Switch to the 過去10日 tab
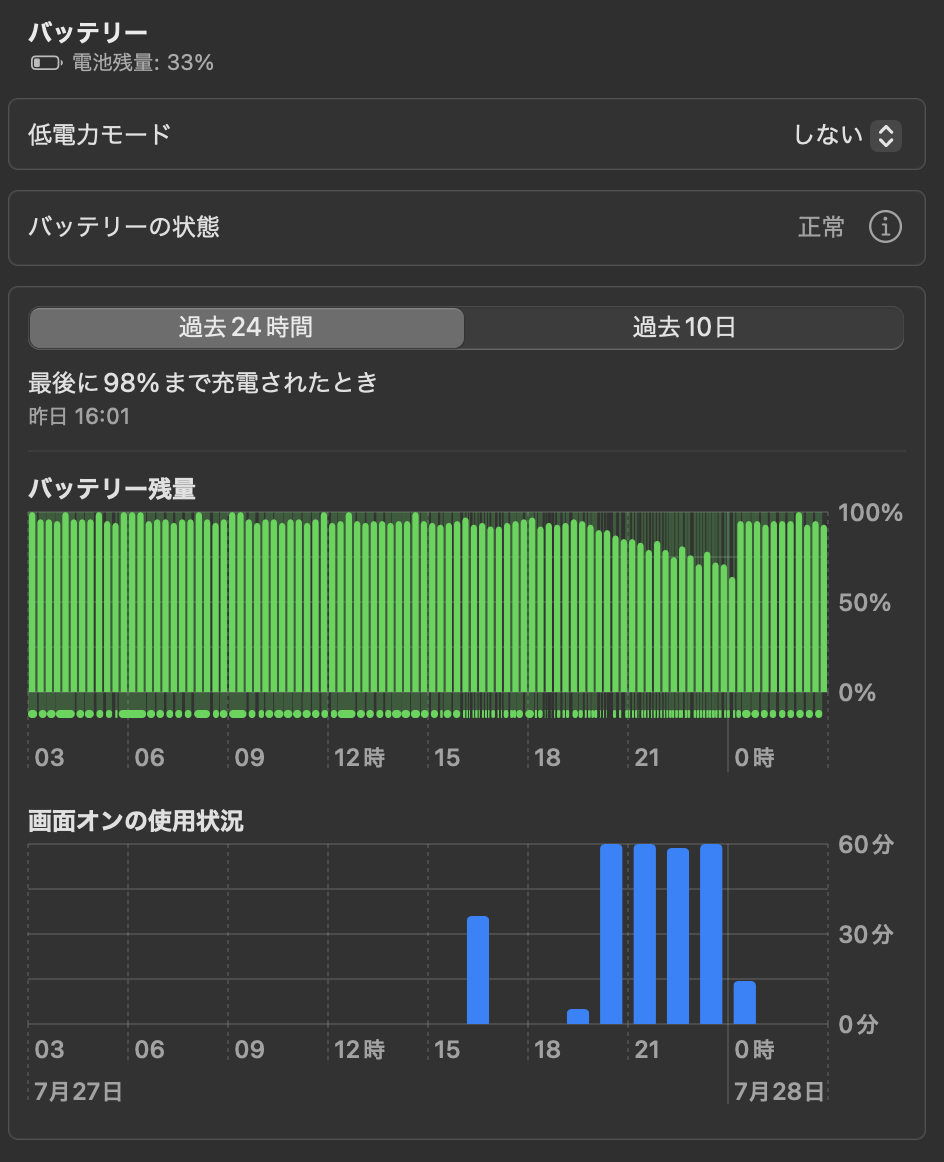Viewport: 944px width, 1162px height. [684, 327]
